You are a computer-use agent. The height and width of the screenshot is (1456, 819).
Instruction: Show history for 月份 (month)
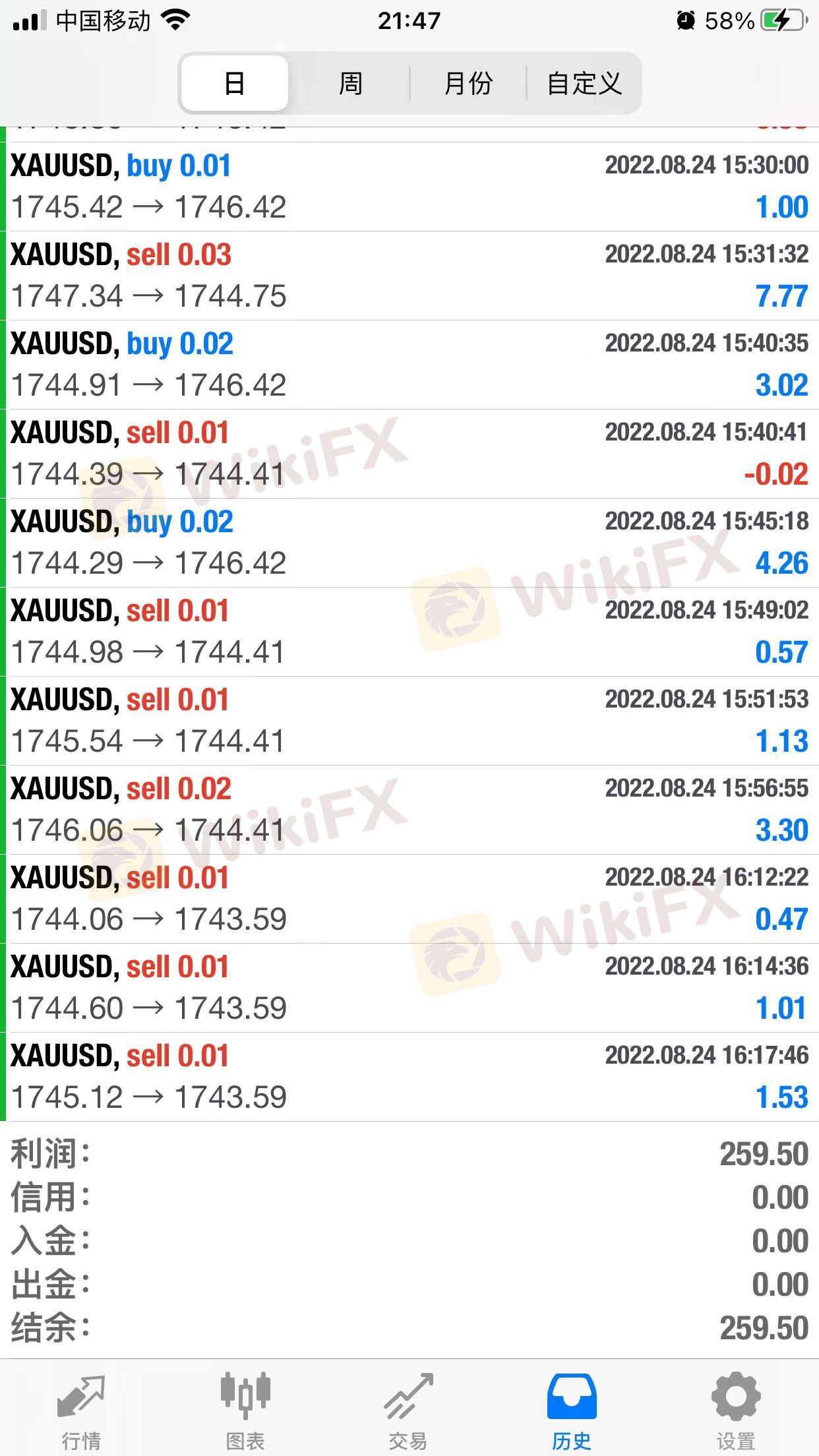(468, 84)
